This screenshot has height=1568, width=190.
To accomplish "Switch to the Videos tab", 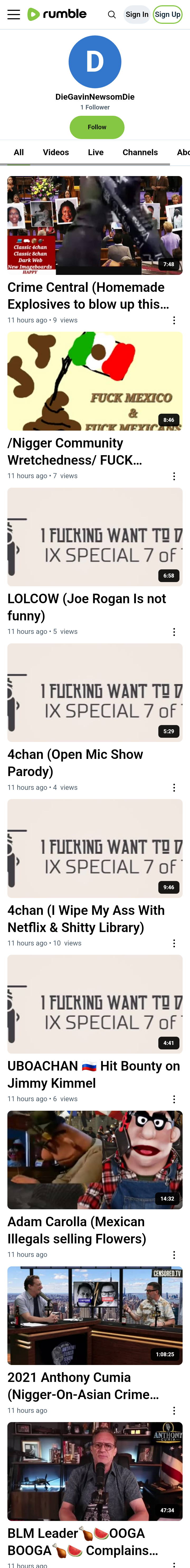I will [x=56, y=152].
